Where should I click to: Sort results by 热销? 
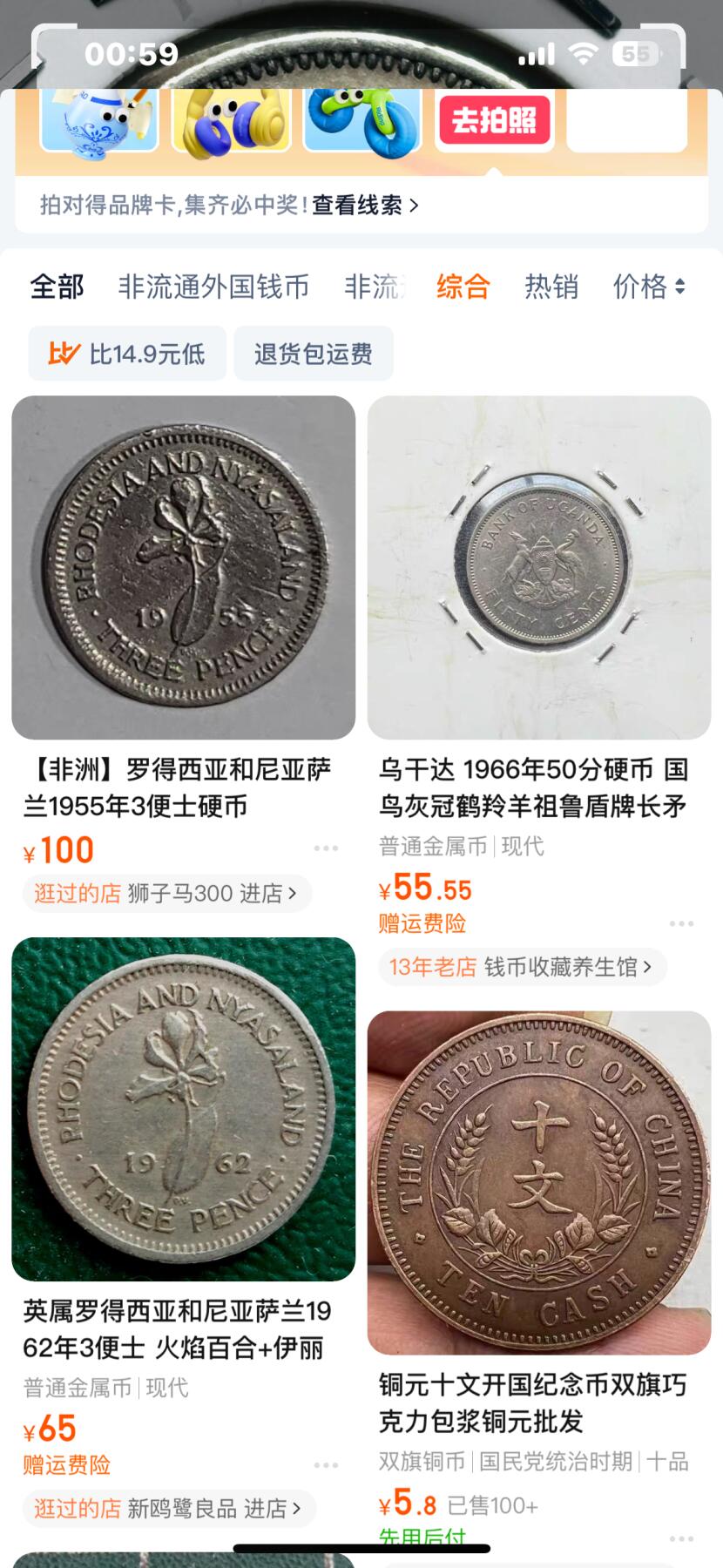point(551,287)
